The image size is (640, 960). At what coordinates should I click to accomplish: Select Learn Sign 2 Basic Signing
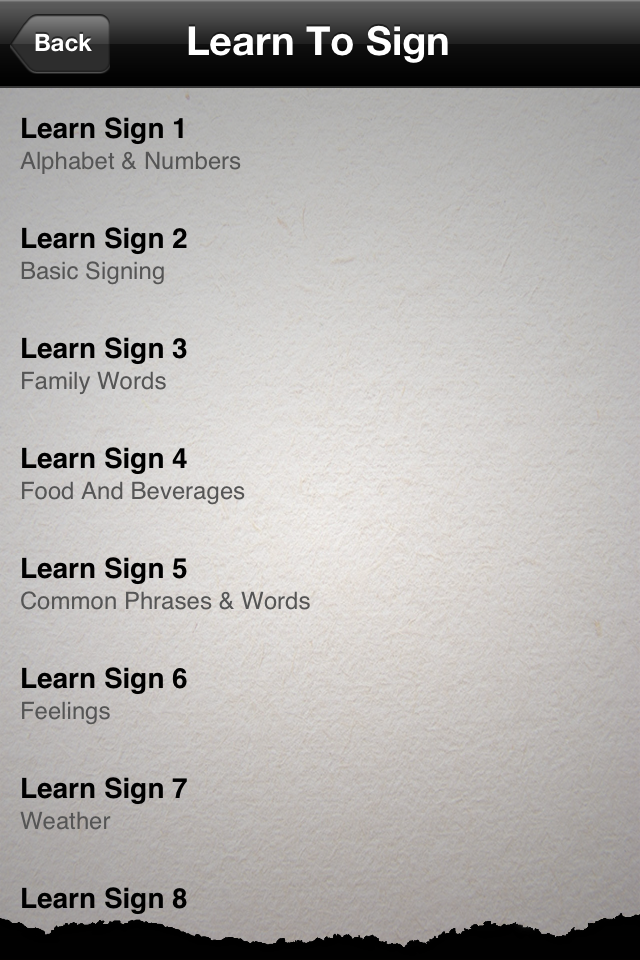pos(104,254)
